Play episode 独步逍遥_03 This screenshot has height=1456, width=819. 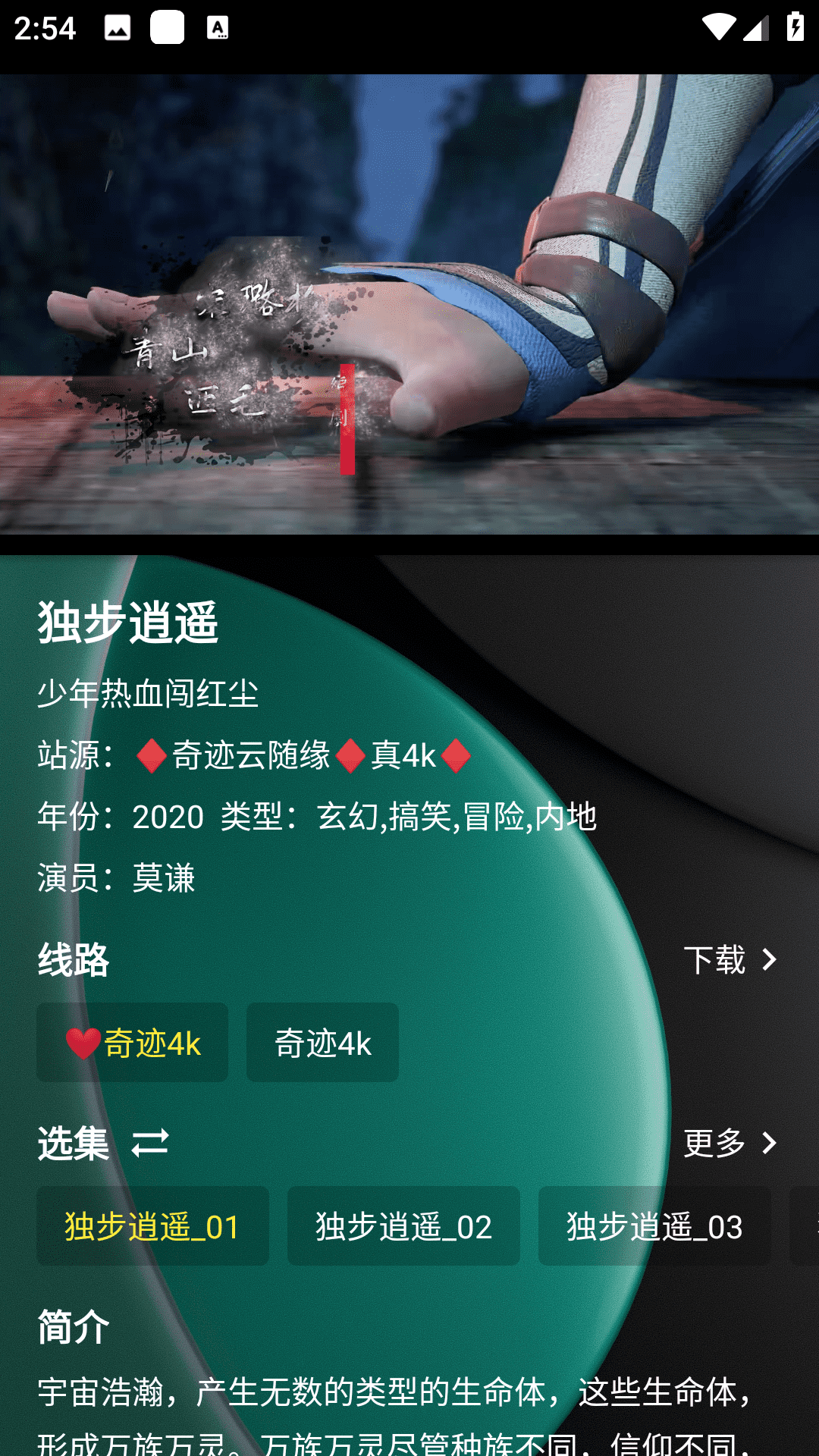(x=654, y=1226)
